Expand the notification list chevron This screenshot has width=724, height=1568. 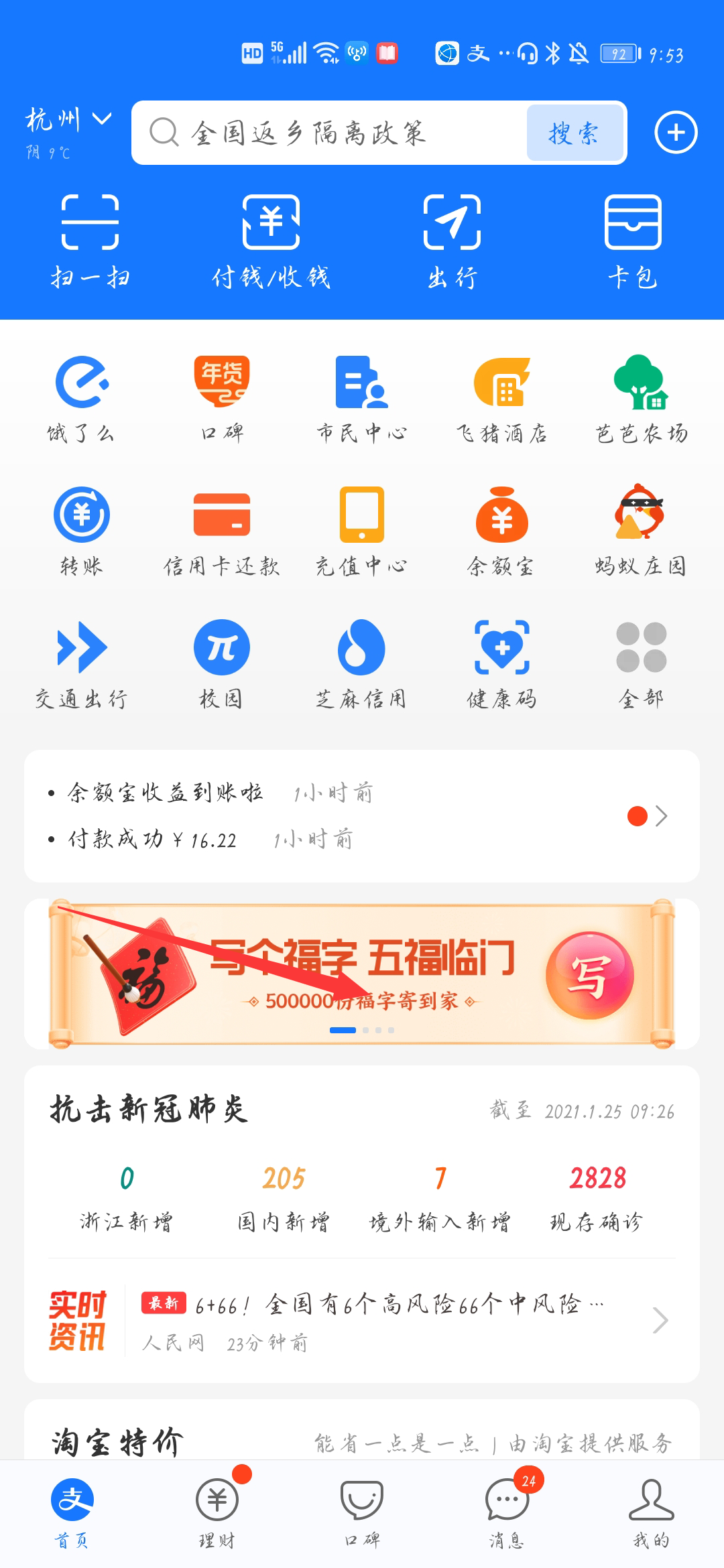[x=664, y=816]
